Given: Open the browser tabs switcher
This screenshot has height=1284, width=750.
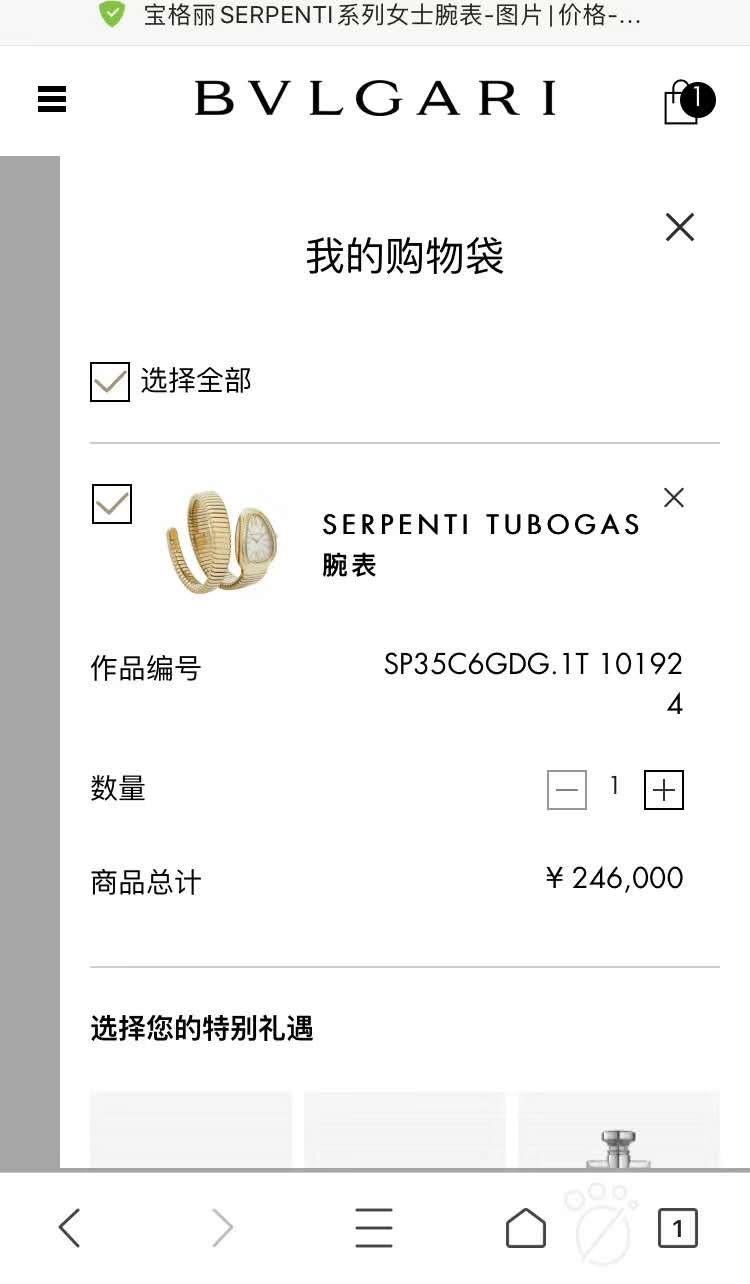Looking at the screenshot, I should pyautogui.click(x=677, y=1227).
